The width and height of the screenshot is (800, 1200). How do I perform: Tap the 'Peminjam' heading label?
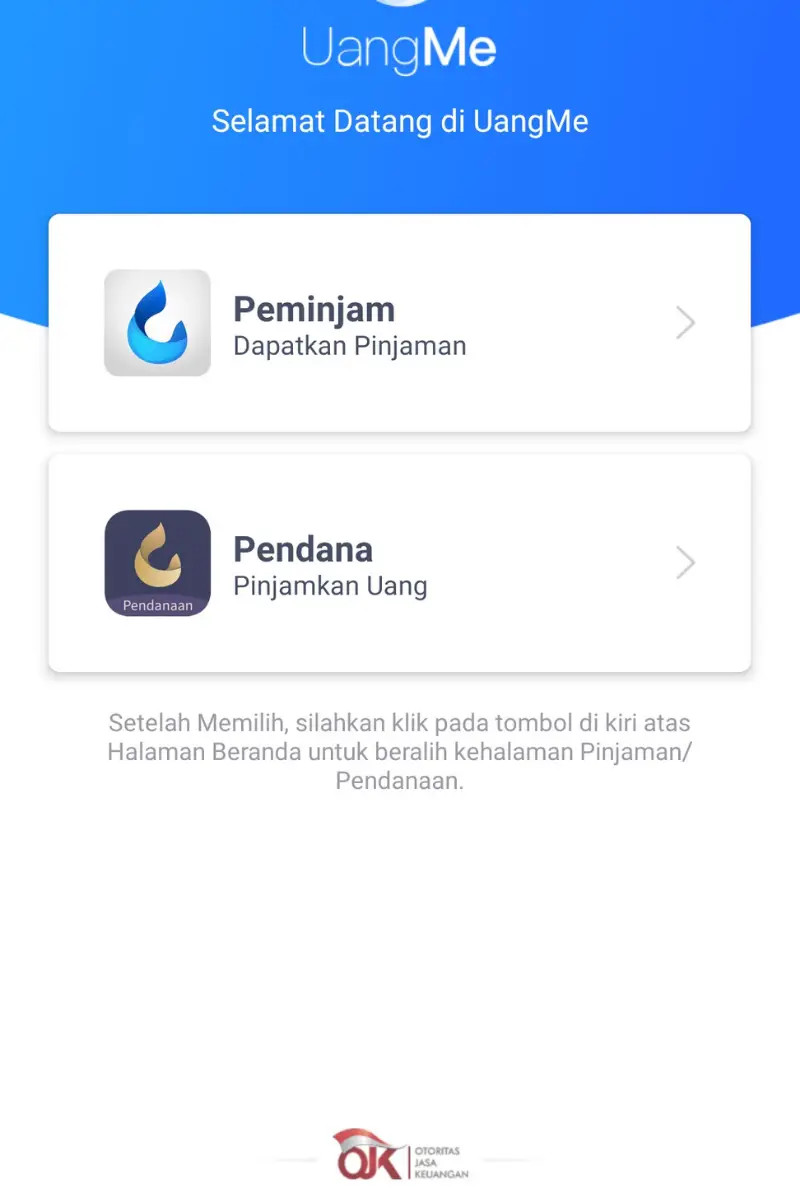tap(314, 308)
